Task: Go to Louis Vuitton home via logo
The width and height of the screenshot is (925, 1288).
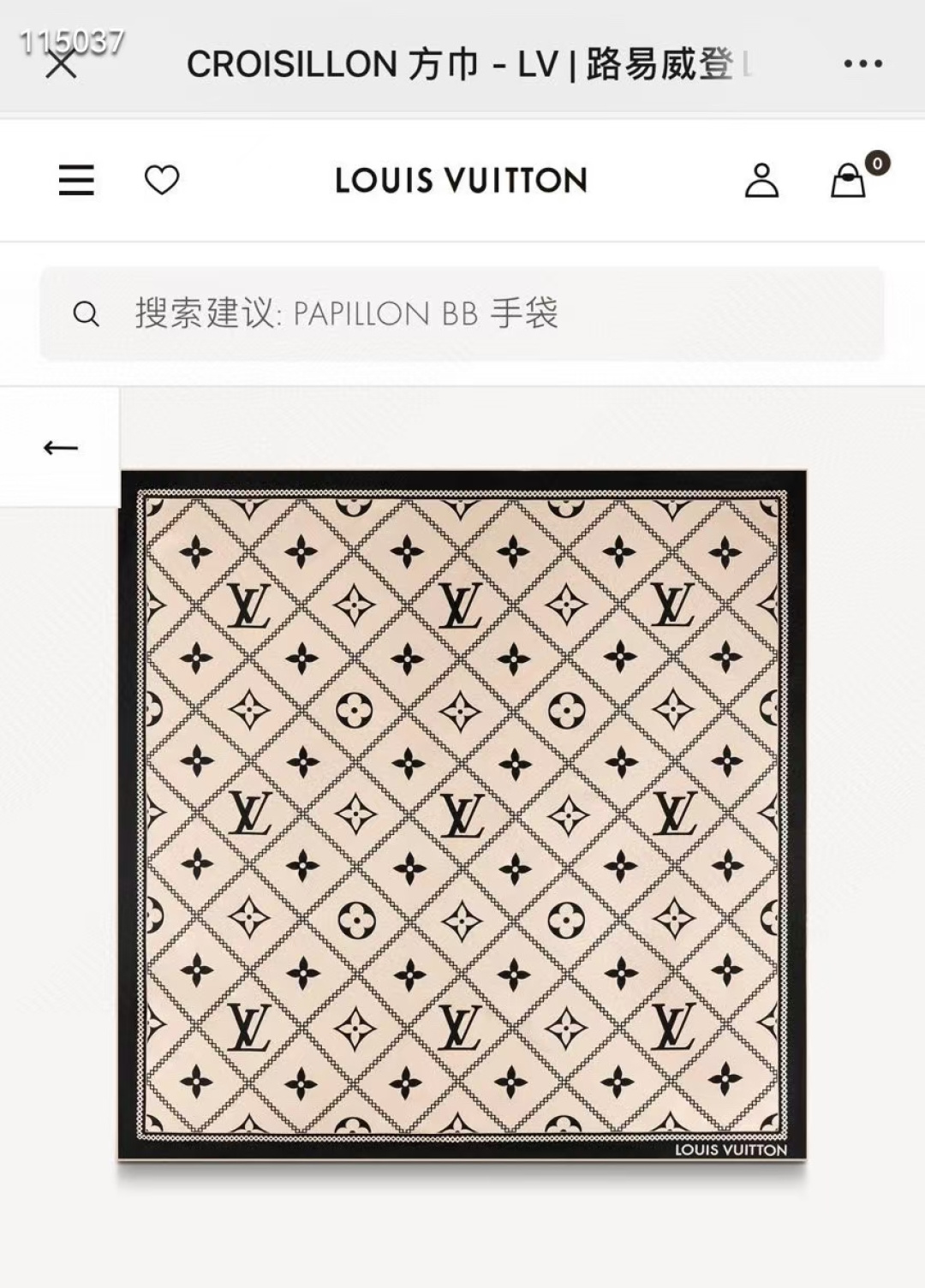Action: coord(461,180)
